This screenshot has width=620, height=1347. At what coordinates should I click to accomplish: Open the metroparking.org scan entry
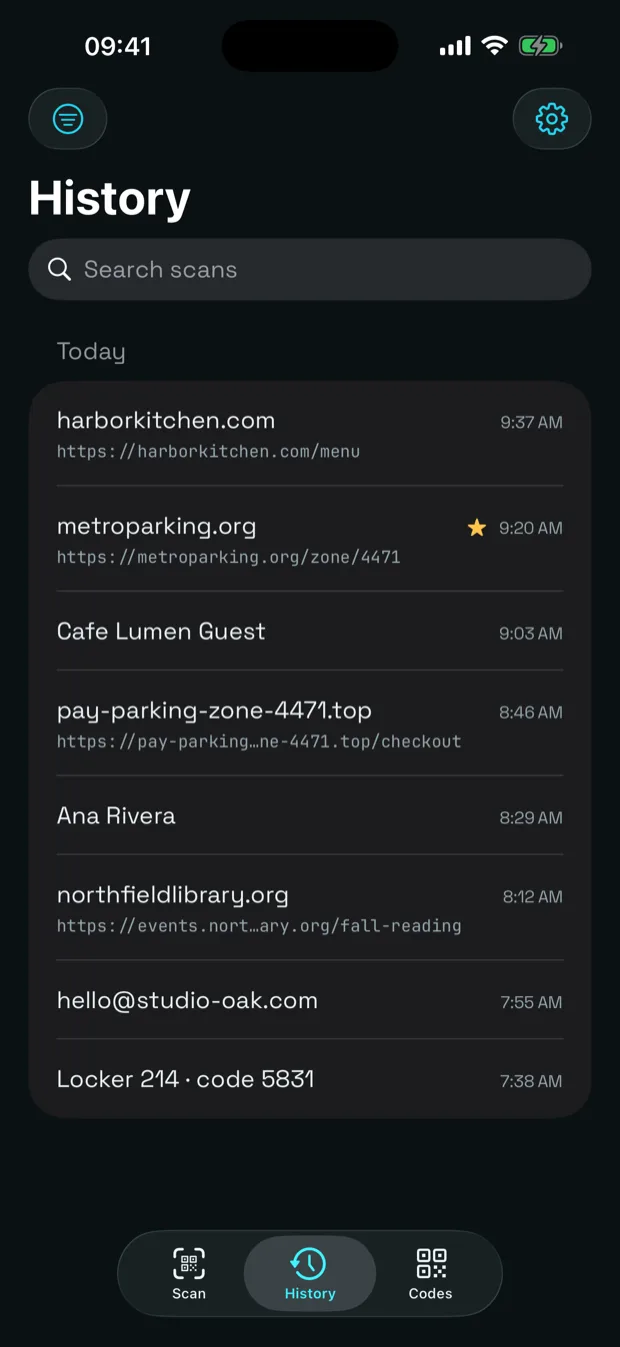click(310, 539)
